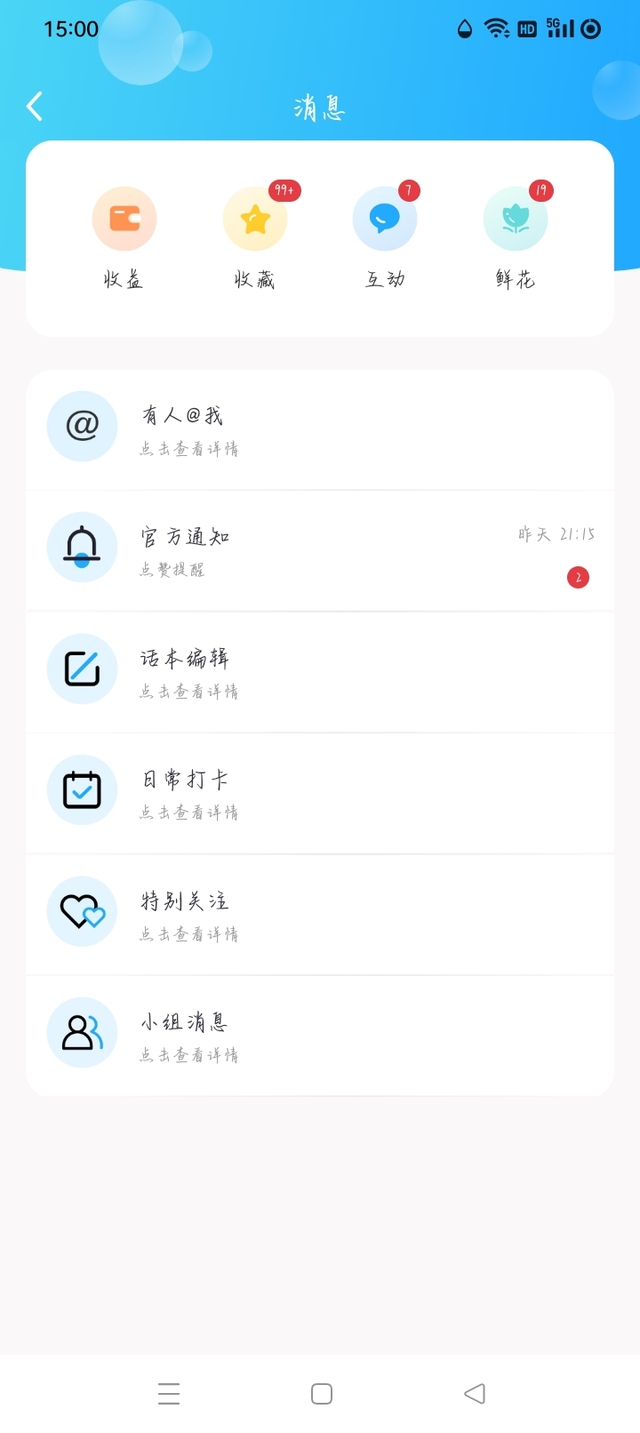Open 鲜花 flowers notifications
Viewport: 640px width, 1433px height.
[515, 238]
